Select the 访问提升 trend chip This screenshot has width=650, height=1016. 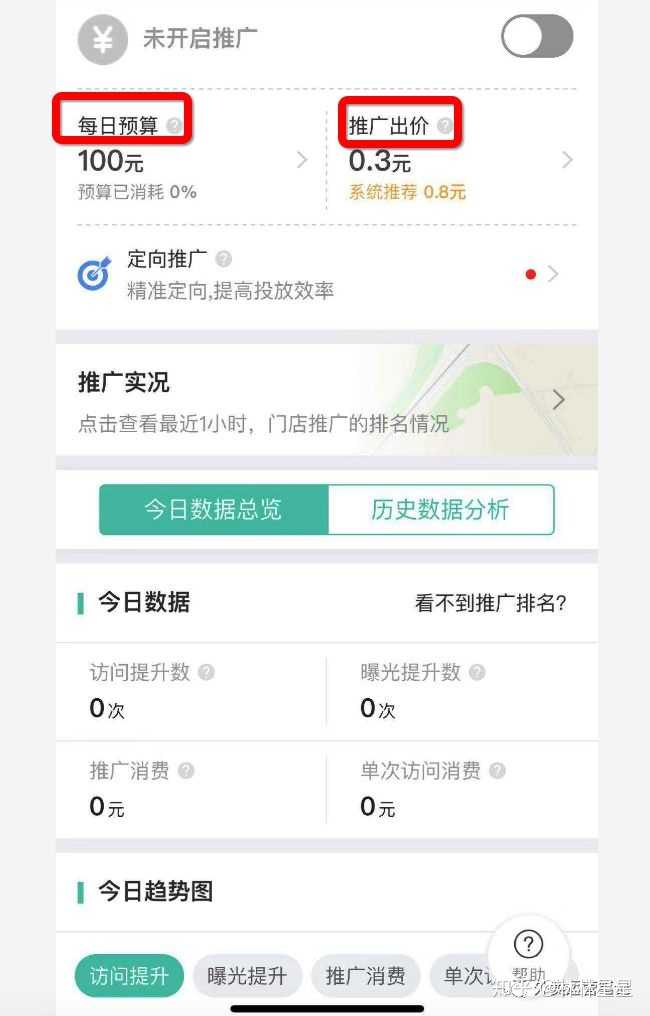[129, 976]
